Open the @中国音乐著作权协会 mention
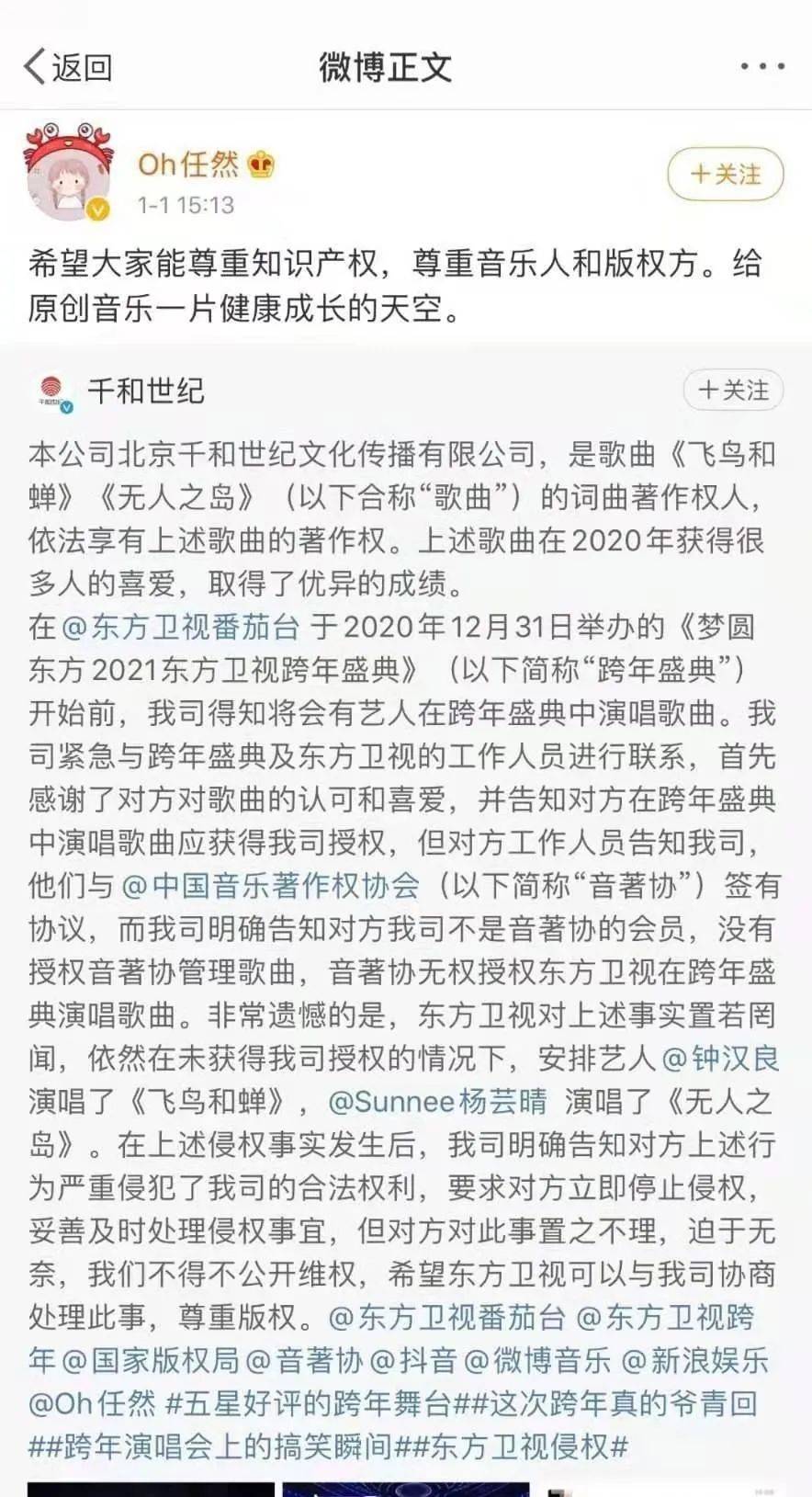The height and width of the screenshot is (1497, 812). tap(270, 886)
